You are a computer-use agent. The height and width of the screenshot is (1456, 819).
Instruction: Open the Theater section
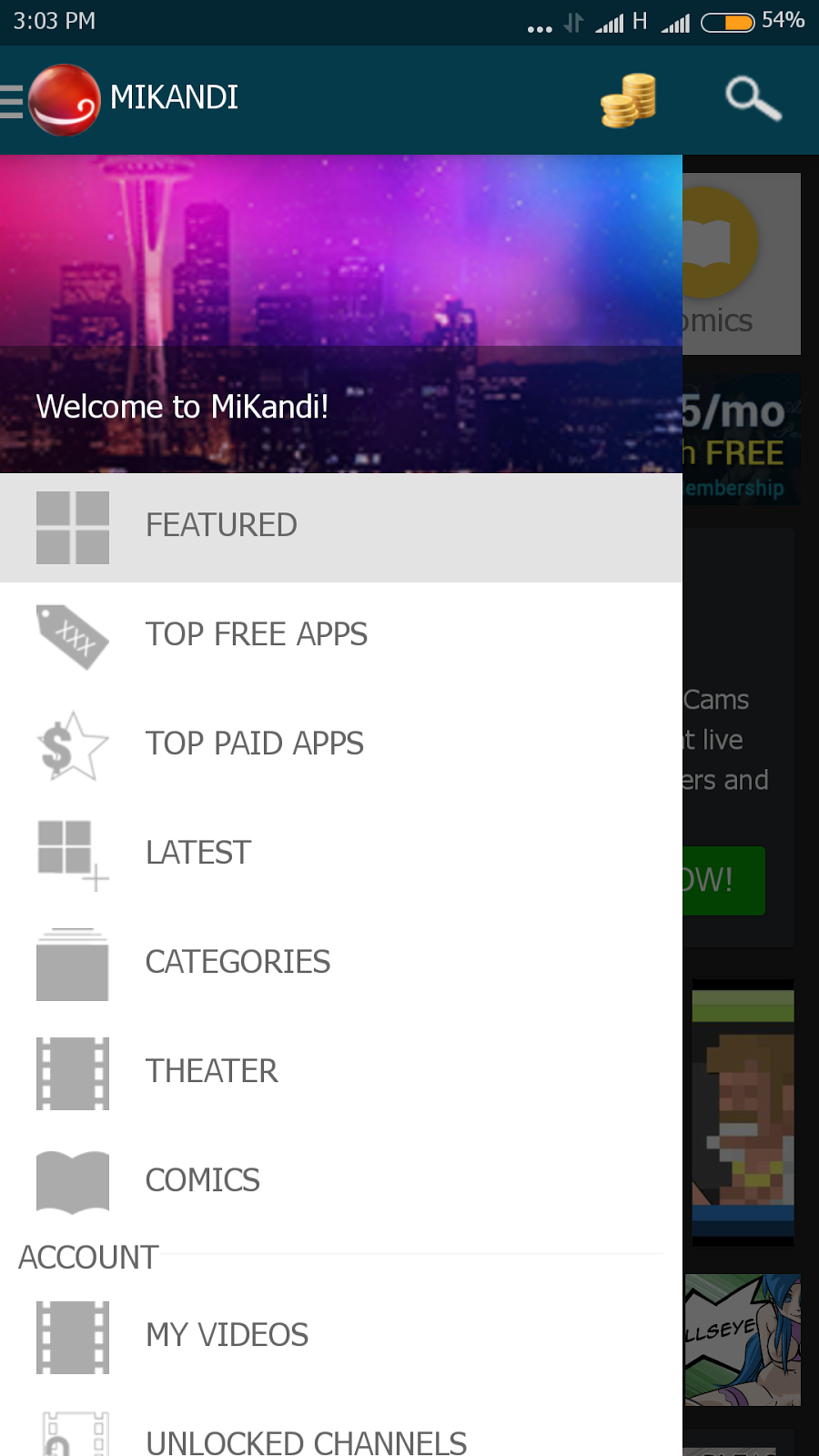point(211,1072)
